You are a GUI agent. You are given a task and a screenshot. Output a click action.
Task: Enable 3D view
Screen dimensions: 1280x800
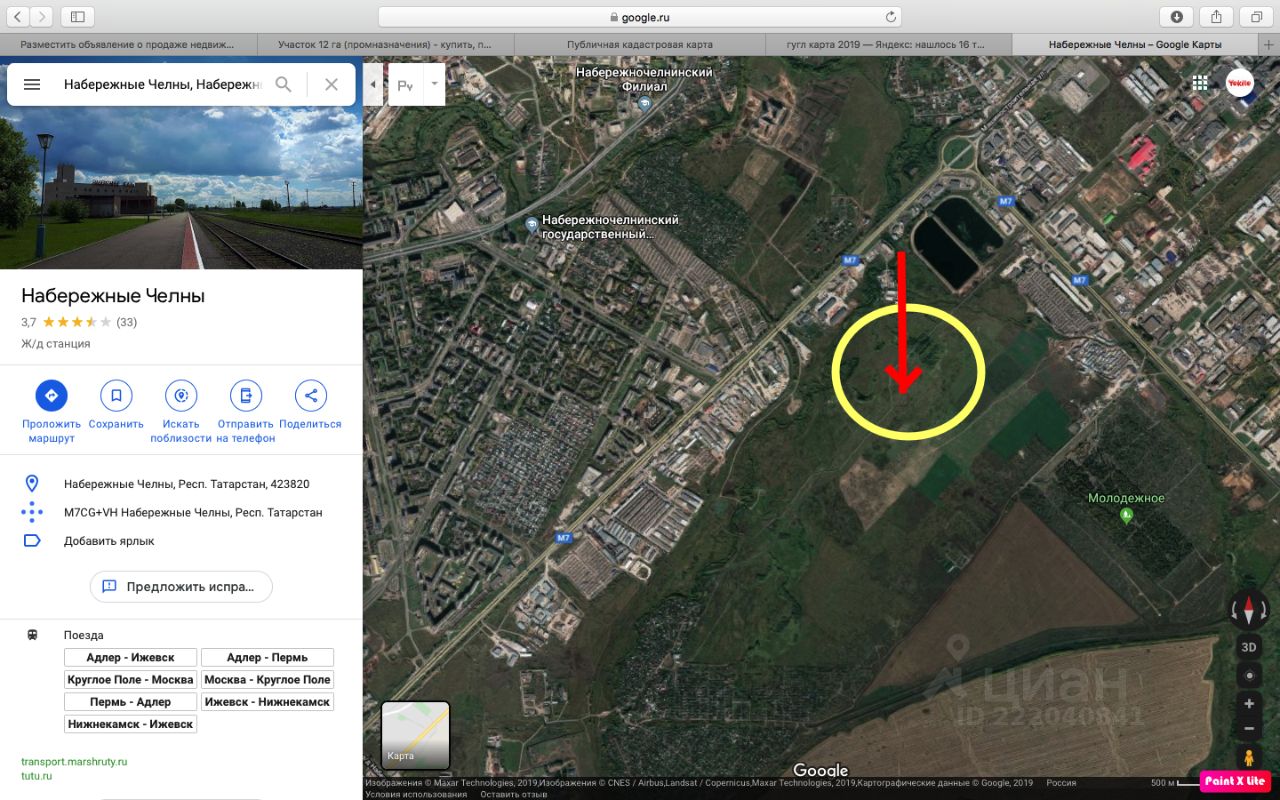pyautogui.click(x=1249, y=647)
